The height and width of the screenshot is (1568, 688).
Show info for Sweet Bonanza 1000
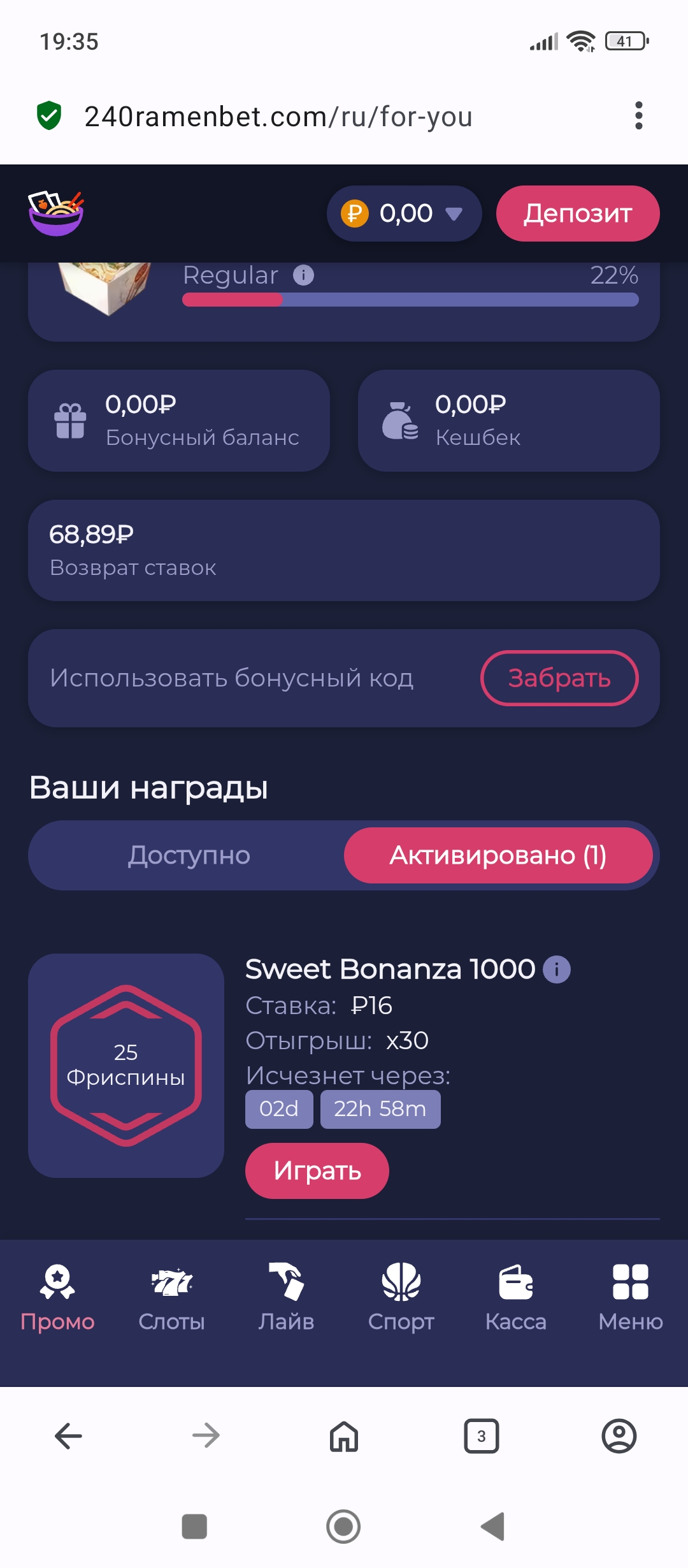pos(556,970)
